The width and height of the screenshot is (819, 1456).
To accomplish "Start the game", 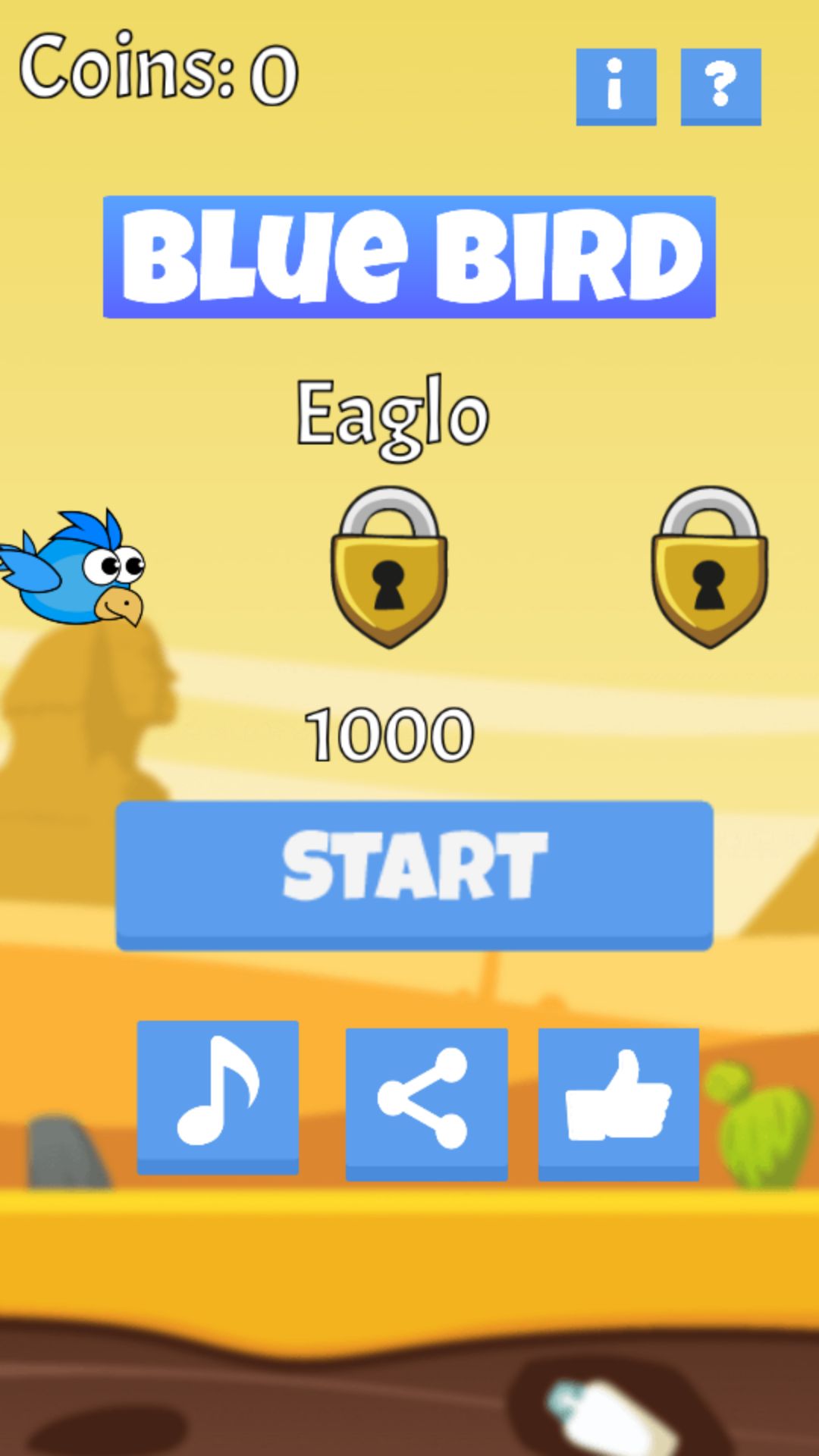I will click(x=414, y=874).
